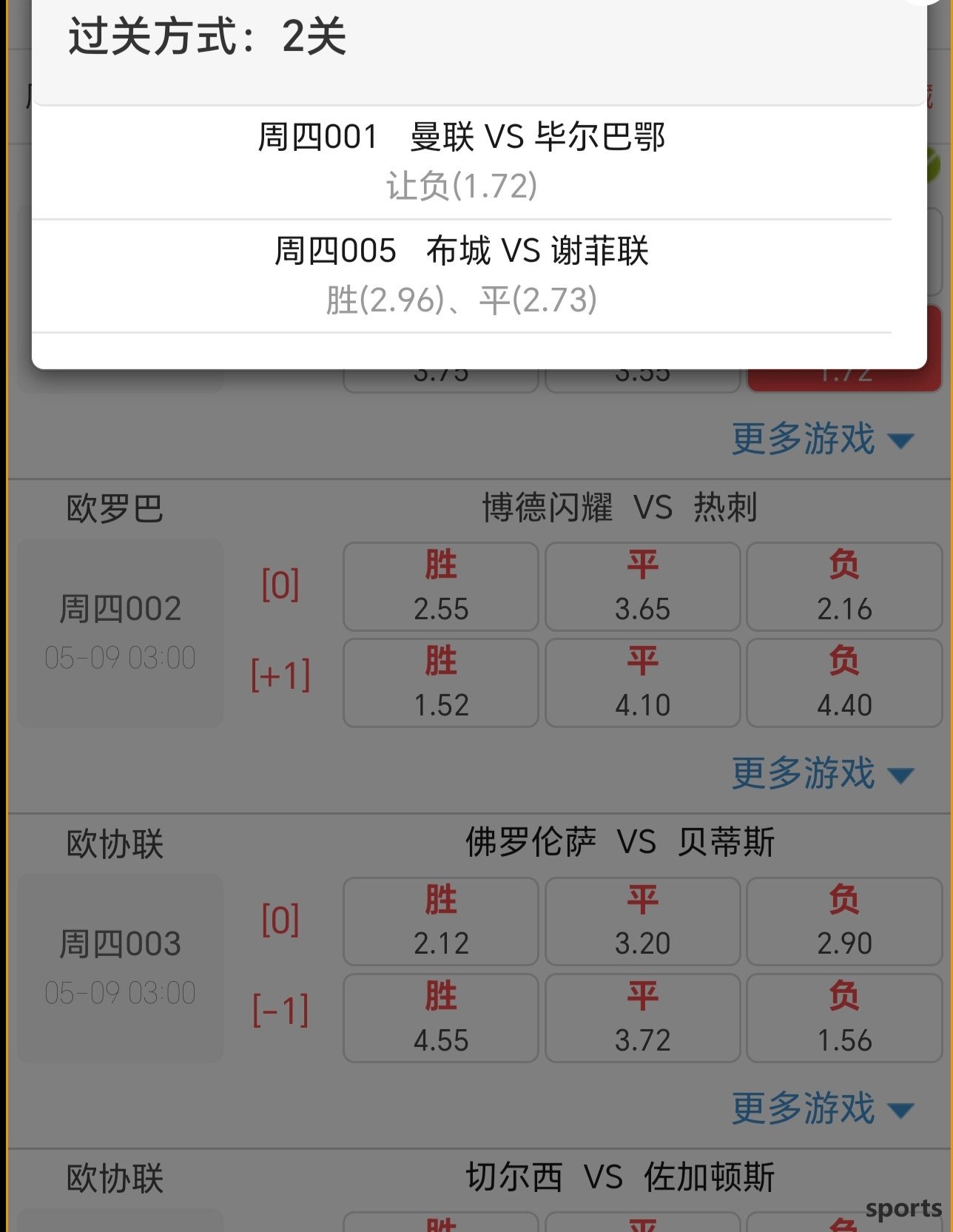The image size is (953, 1232).
Task: Select 胜 2.55 for 博德闪耀 VS 热刺
Action: (440, 587)
